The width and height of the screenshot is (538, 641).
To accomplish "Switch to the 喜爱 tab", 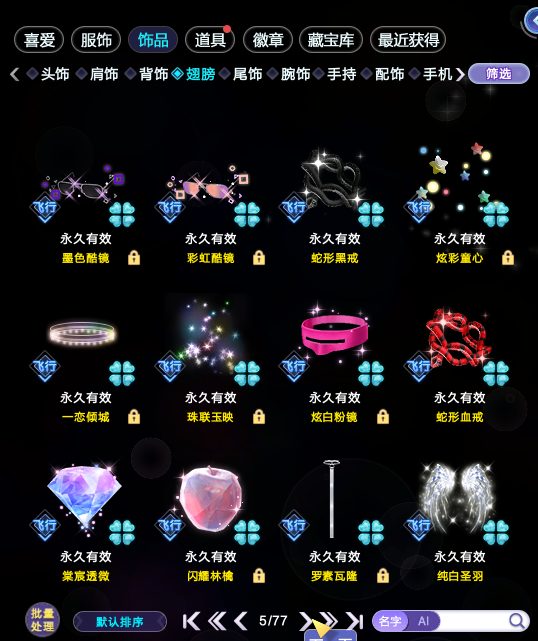I will pyautogui.click(x=39, y=40).
